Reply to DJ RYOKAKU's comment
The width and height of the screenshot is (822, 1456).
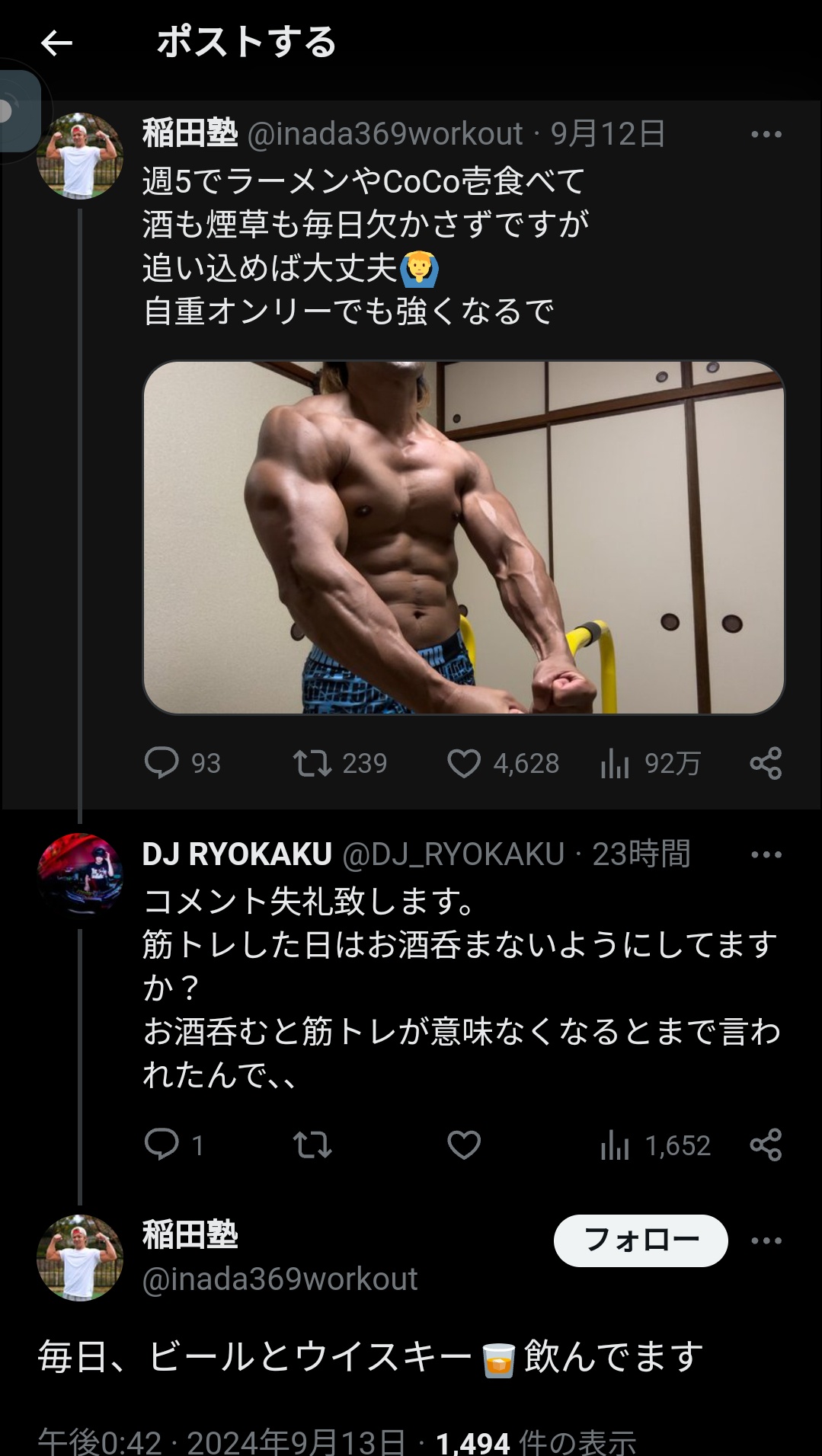[162, 1145]
